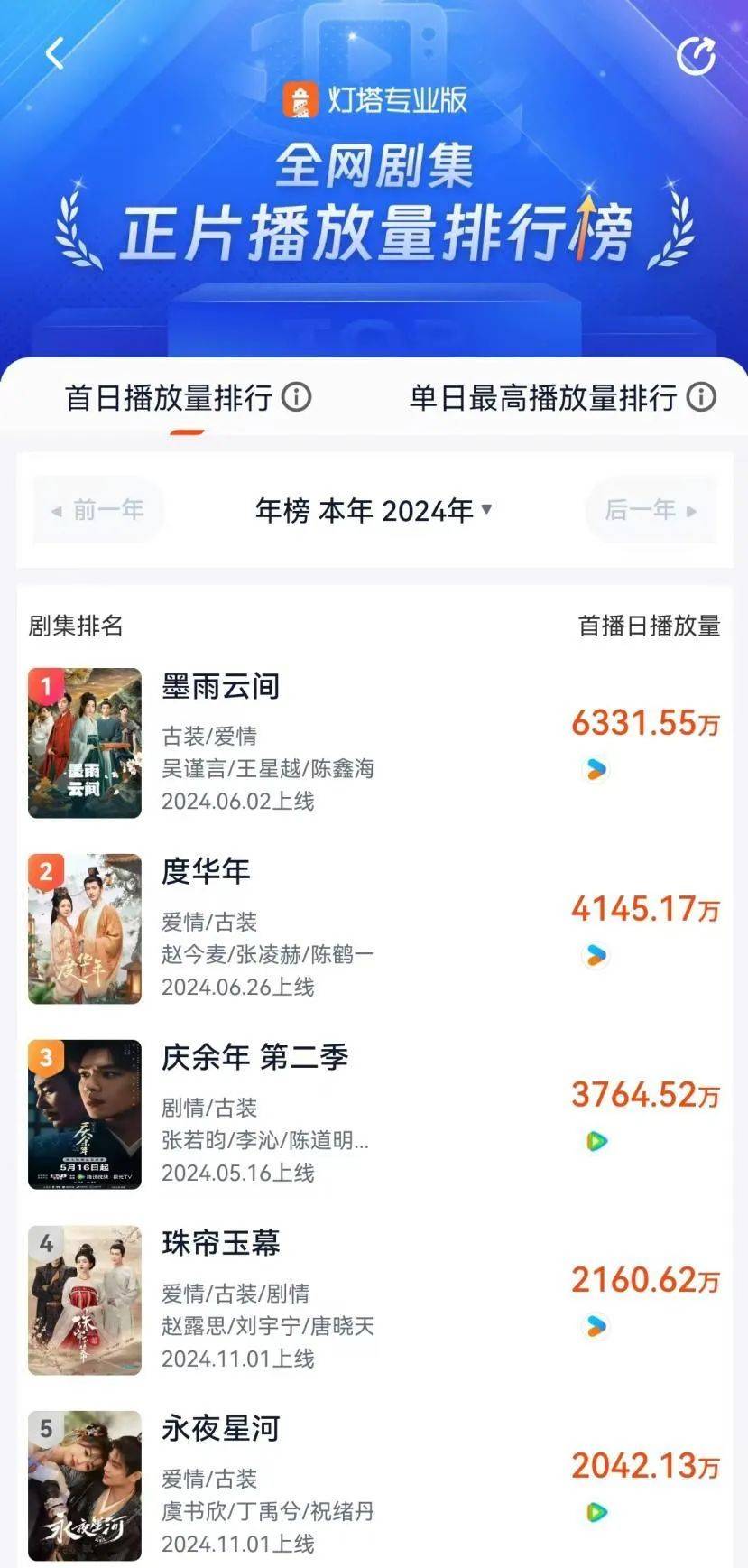Open the 度华年 drama entry
The height and width of the screenshot is (1568, 748).
click(206, 872)
